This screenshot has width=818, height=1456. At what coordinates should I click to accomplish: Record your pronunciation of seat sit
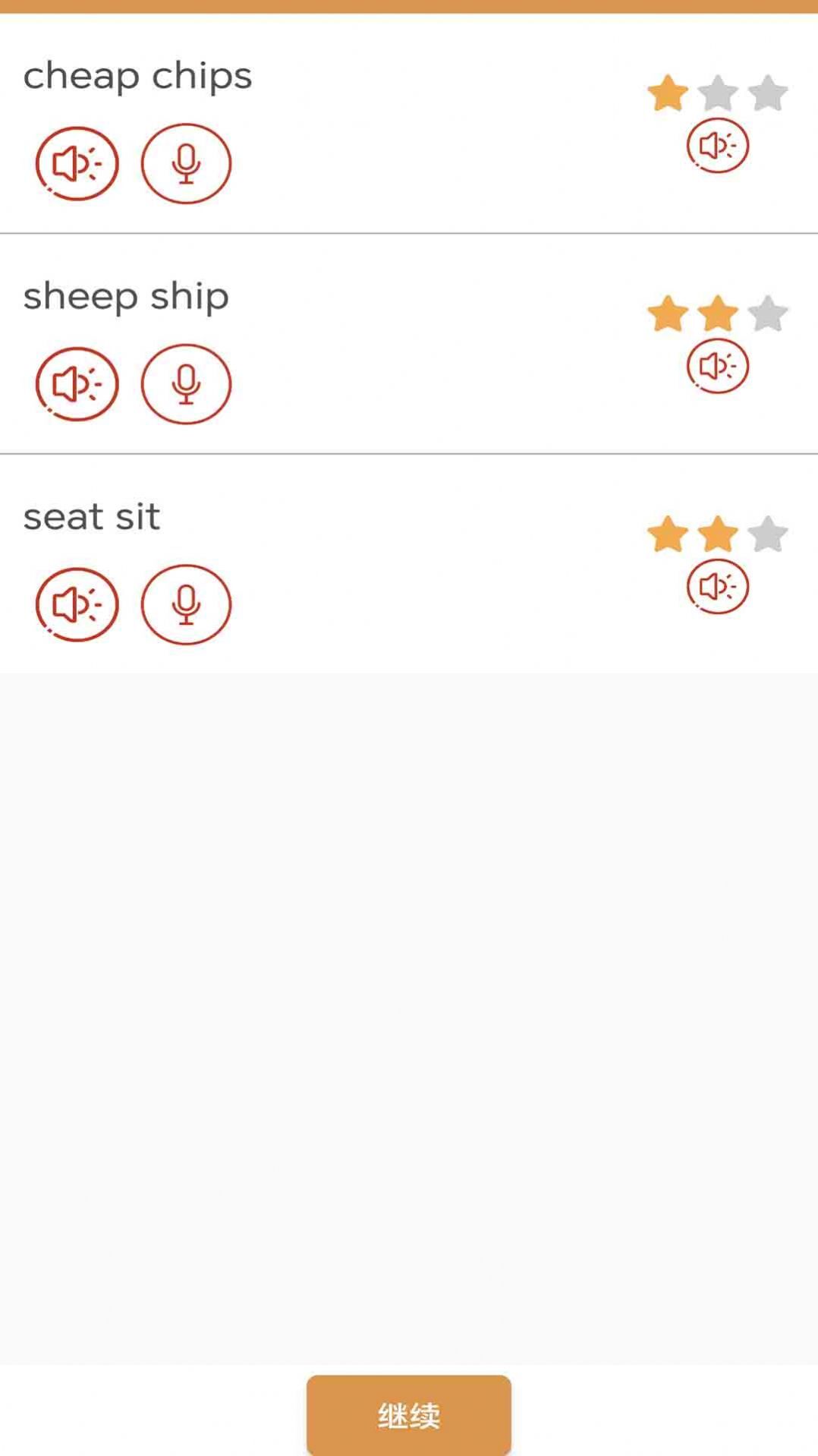click(x=186, y=603)
